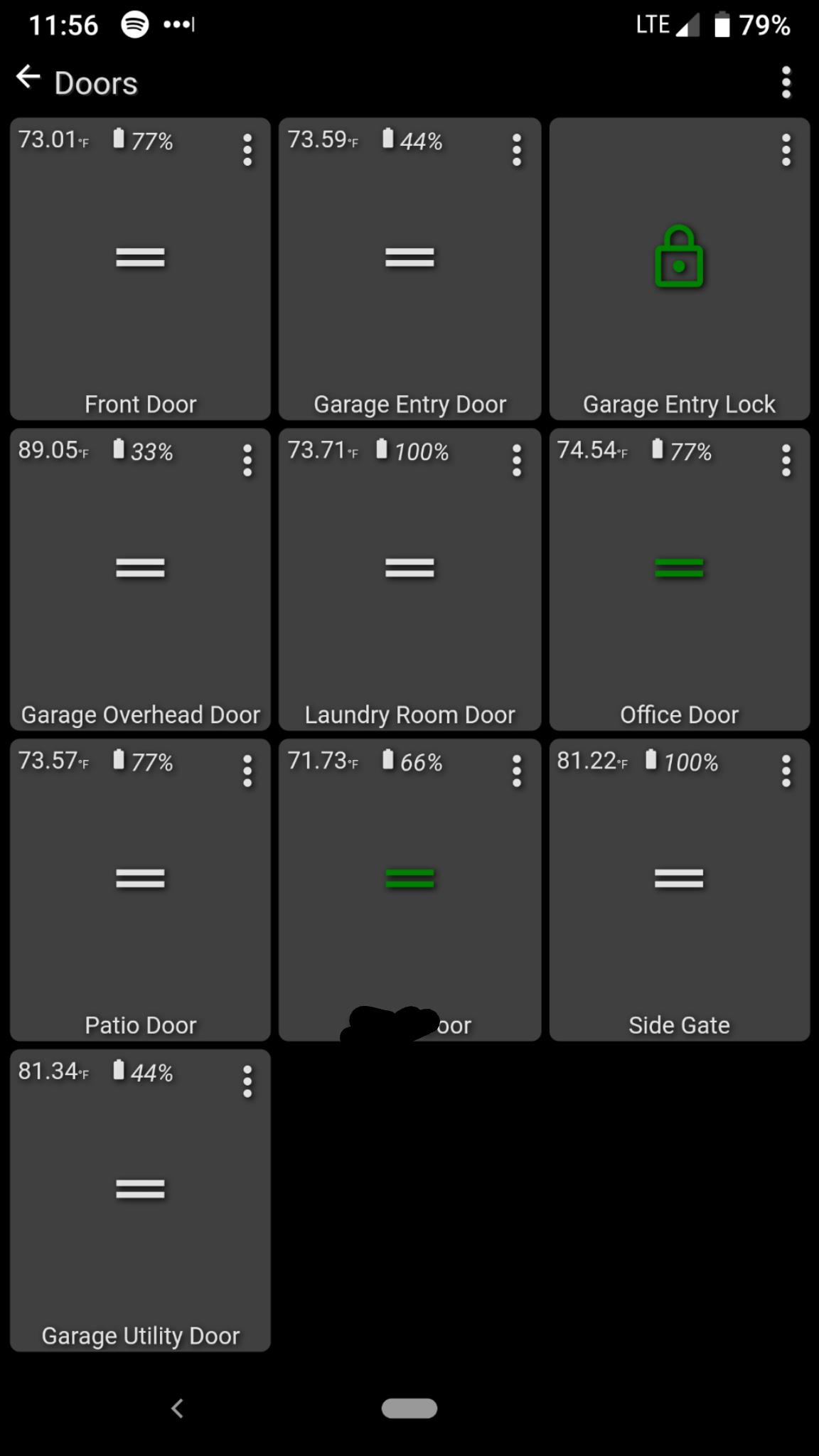Select the Patio Door tile

click(x=140, y=890)
